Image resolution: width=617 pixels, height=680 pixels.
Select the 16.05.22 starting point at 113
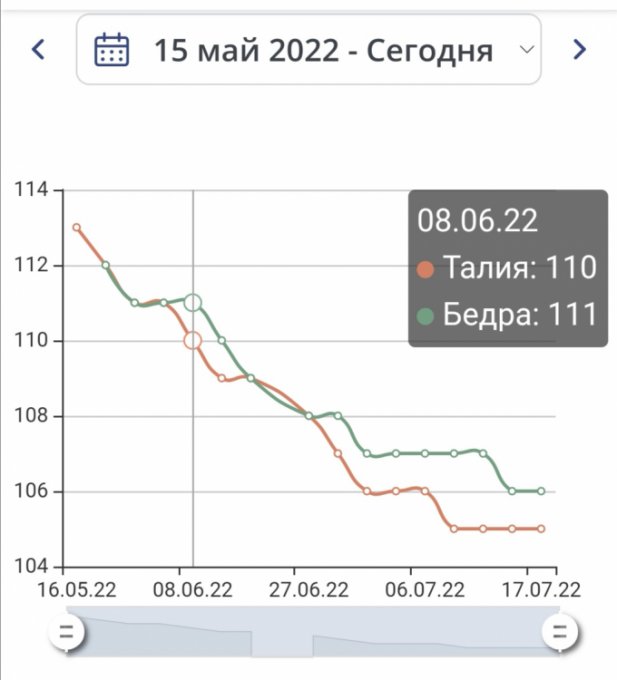pos(77,228)
